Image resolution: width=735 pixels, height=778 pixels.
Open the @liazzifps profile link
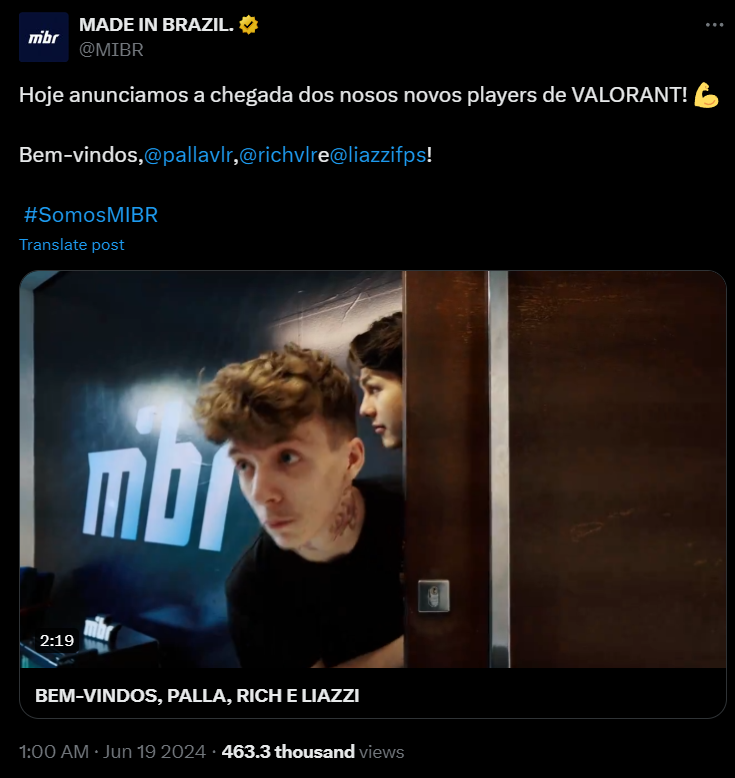click(377, 155)
